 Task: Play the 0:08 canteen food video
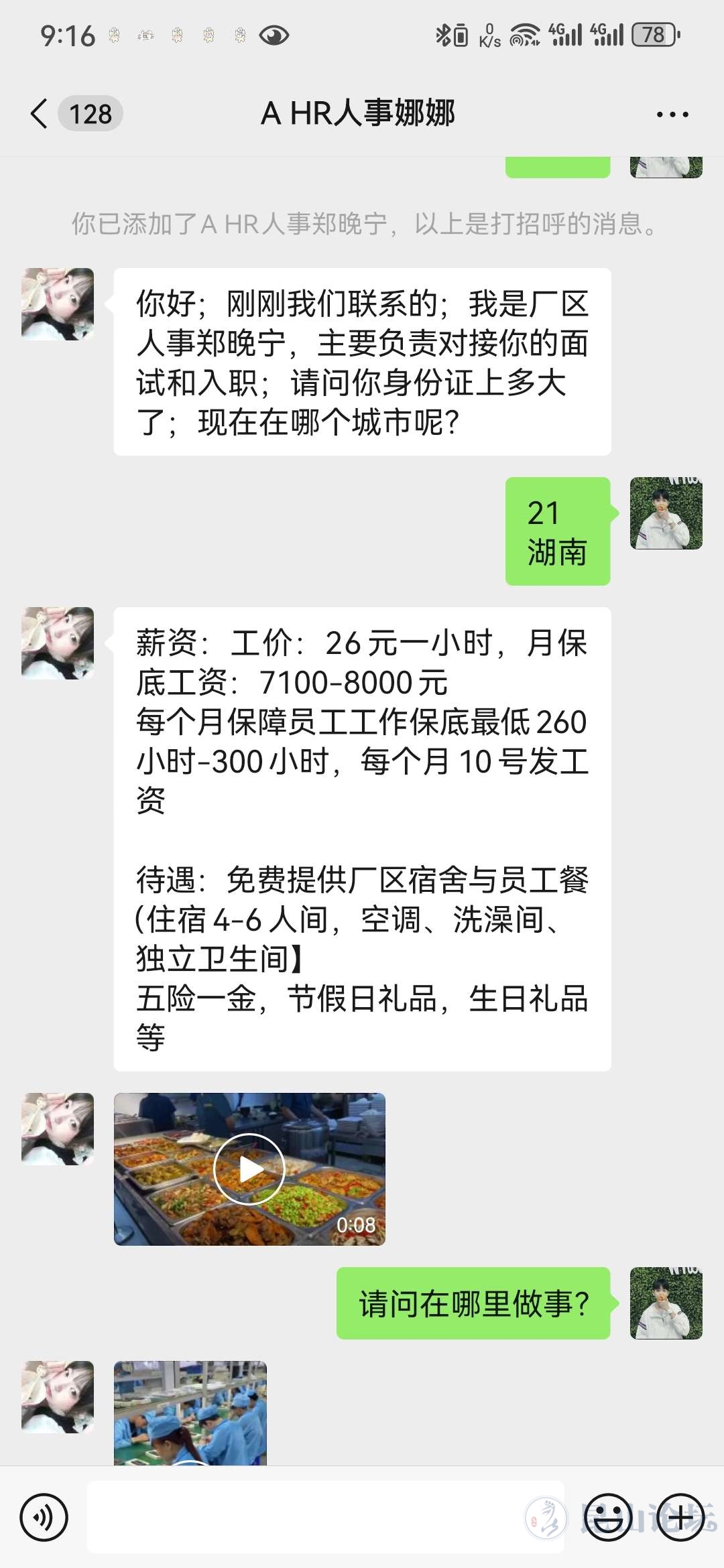(249, 1169)
